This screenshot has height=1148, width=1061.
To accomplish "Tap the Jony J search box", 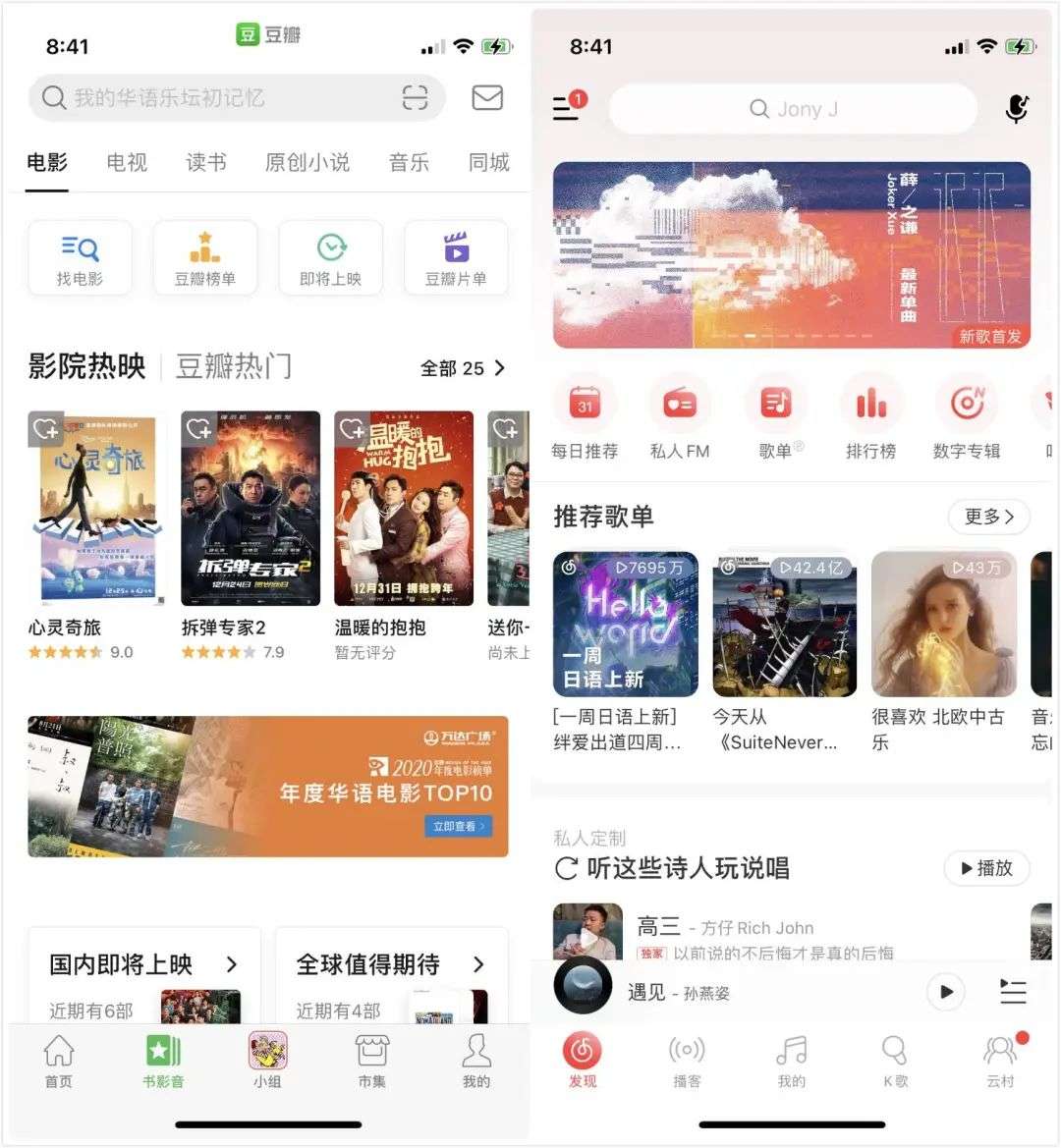I will click(x=793, y=109).
